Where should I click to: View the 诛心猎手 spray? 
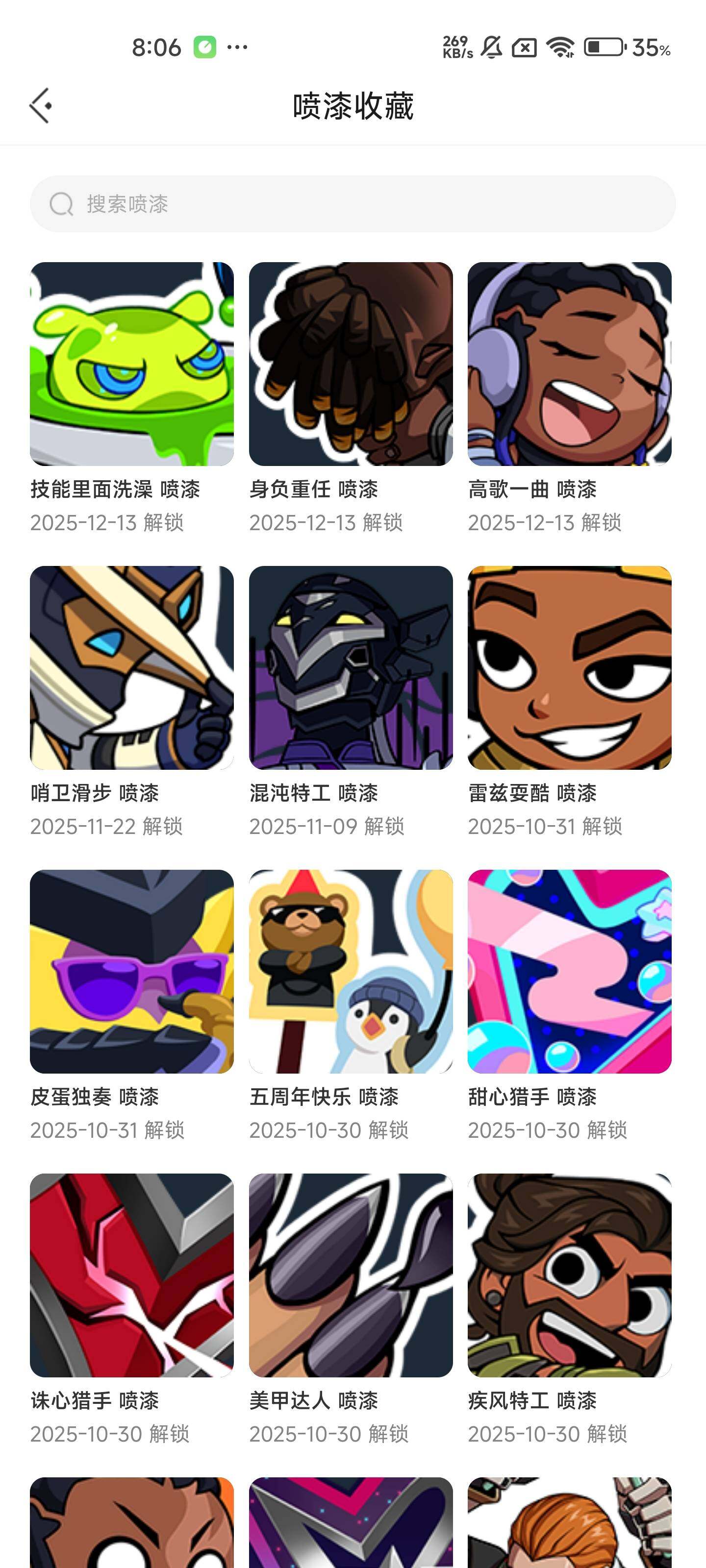click(x=131, y=1275)
